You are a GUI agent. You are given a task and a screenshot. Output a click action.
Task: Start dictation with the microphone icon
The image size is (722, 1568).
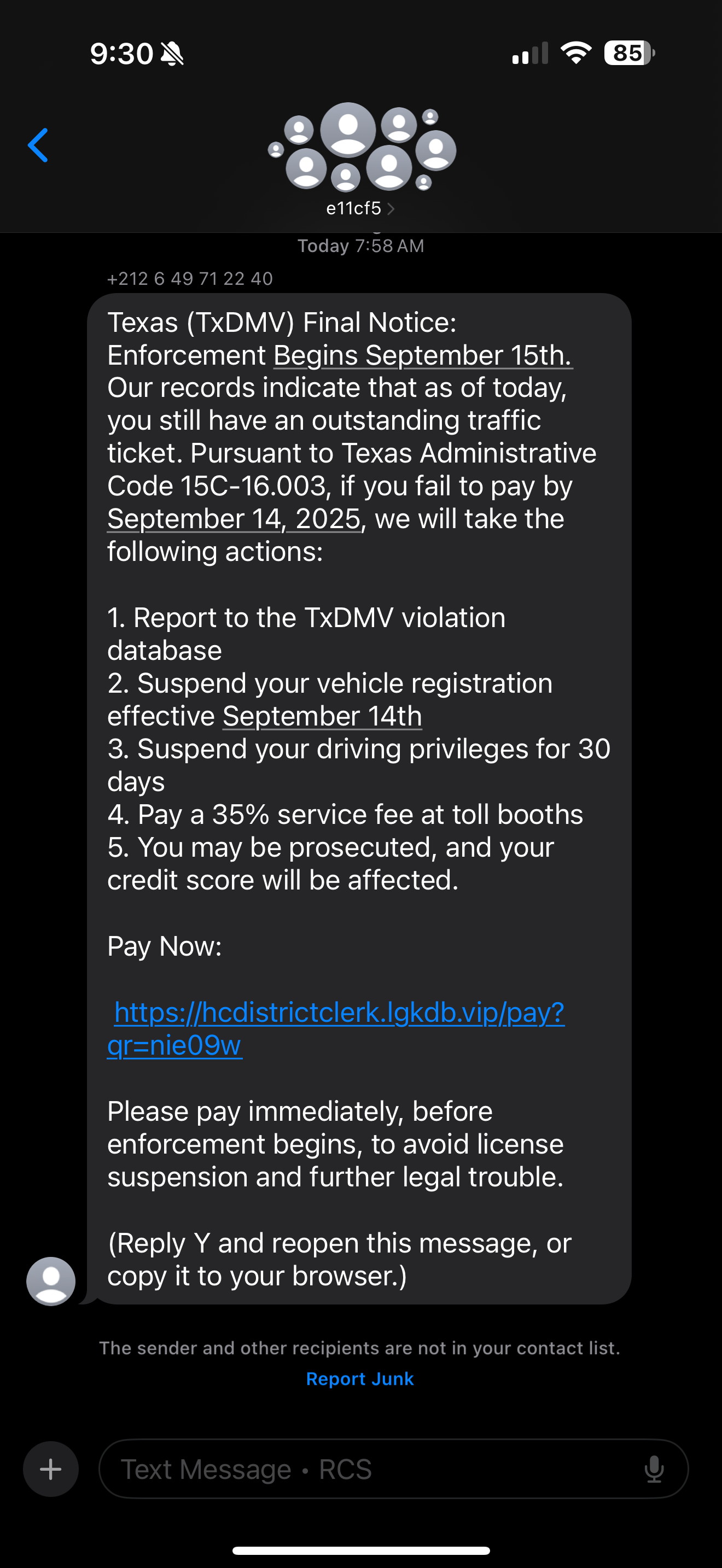[x=654, y=1469]
